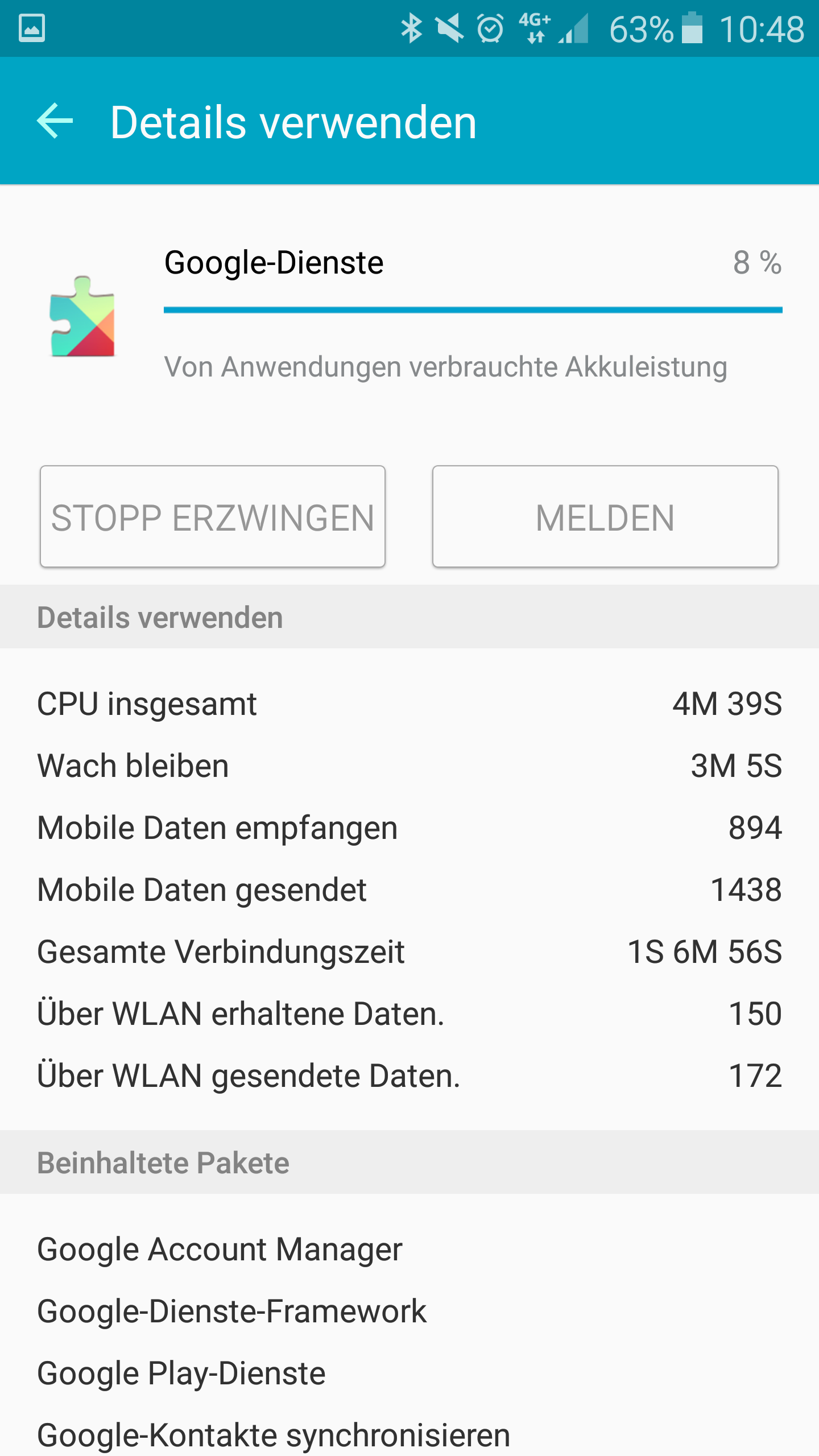This screenshot has height=1456, width=819.
Task: Go back using the header arrow
Action: click(55, 121)
